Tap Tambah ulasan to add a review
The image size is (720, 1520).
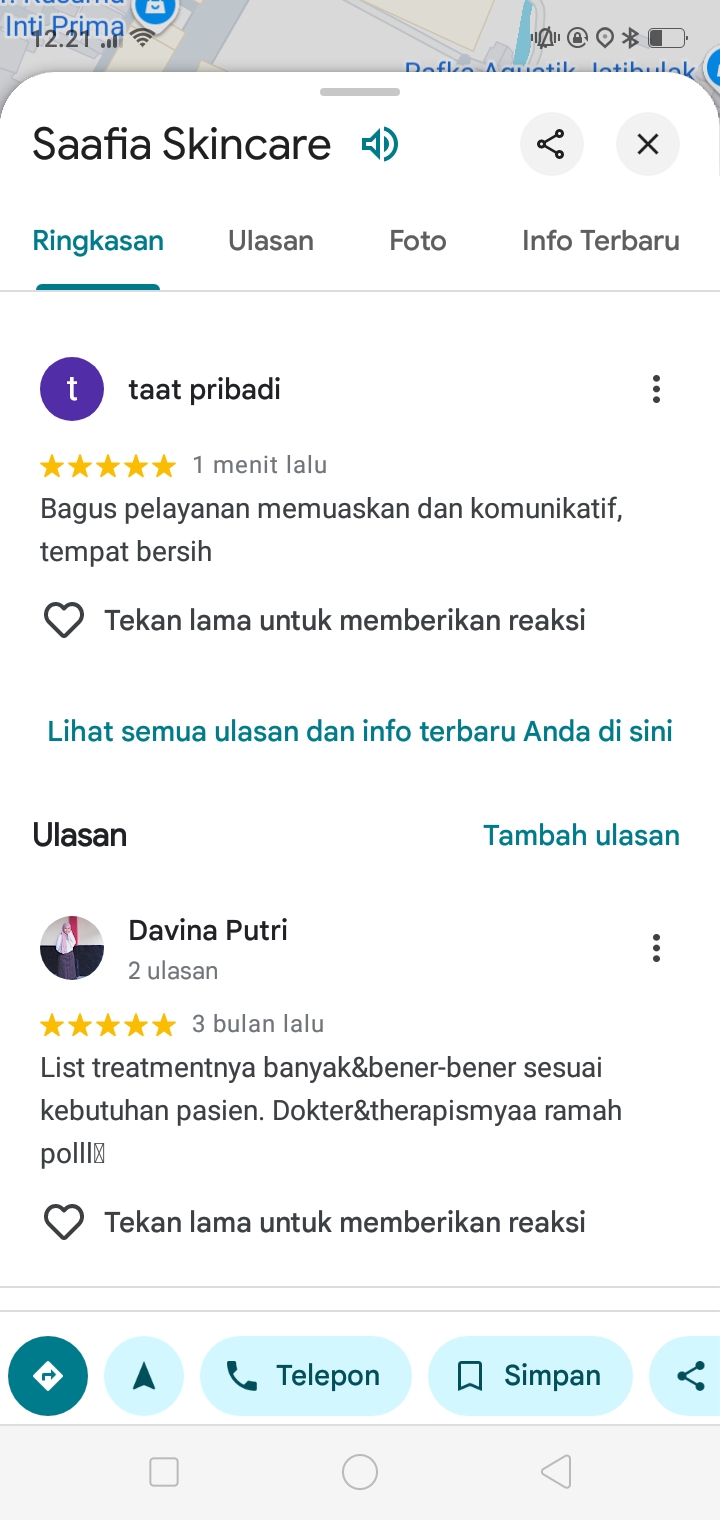(582, 835)
